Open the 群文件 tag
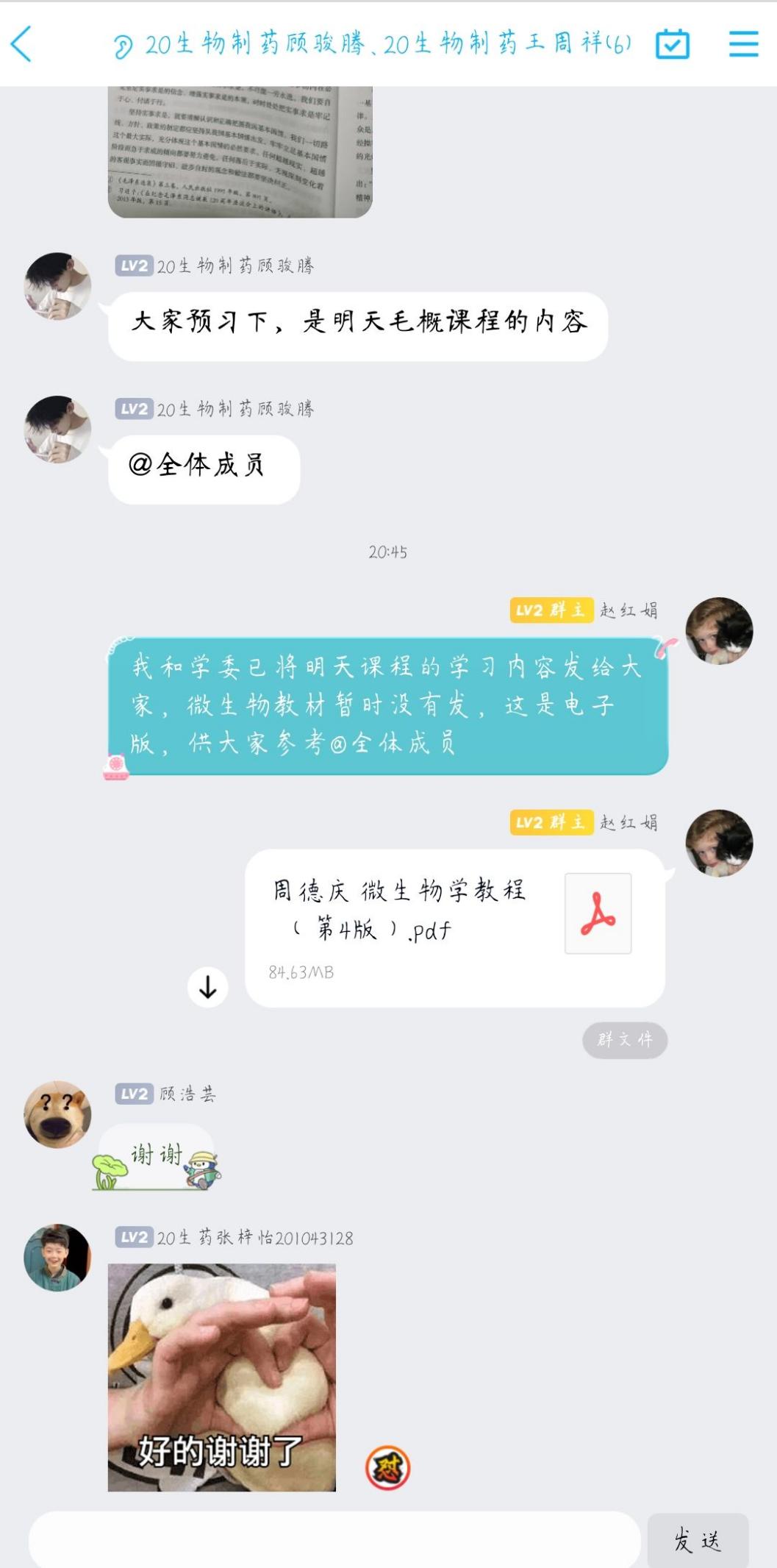This screenshot has width=777, height=1568. (625, 1040)
